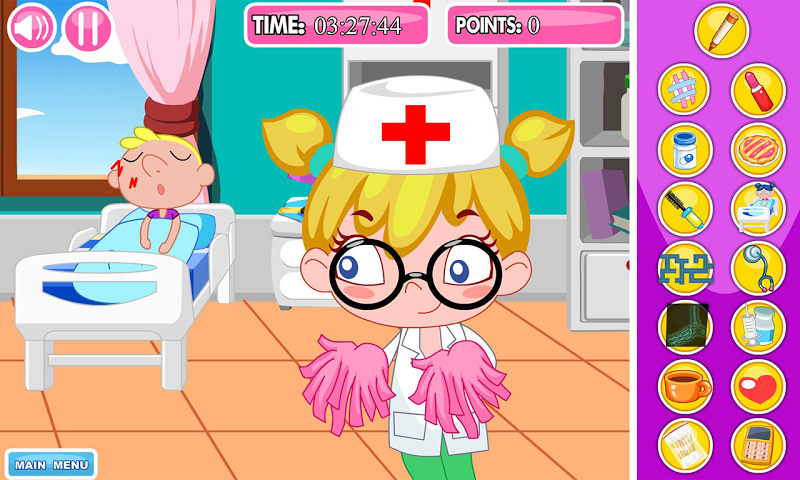
Task: Mute the game sound
Action: 32,28
